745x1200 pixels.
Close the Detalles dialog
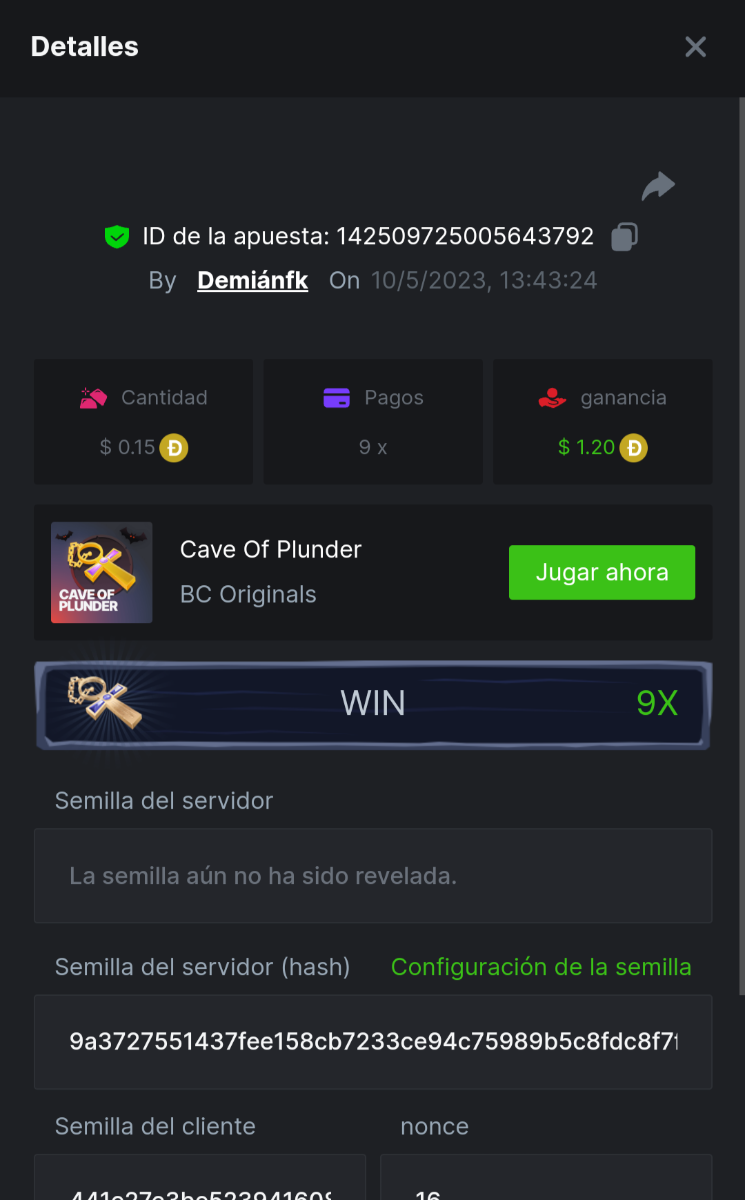coord(695,47)
